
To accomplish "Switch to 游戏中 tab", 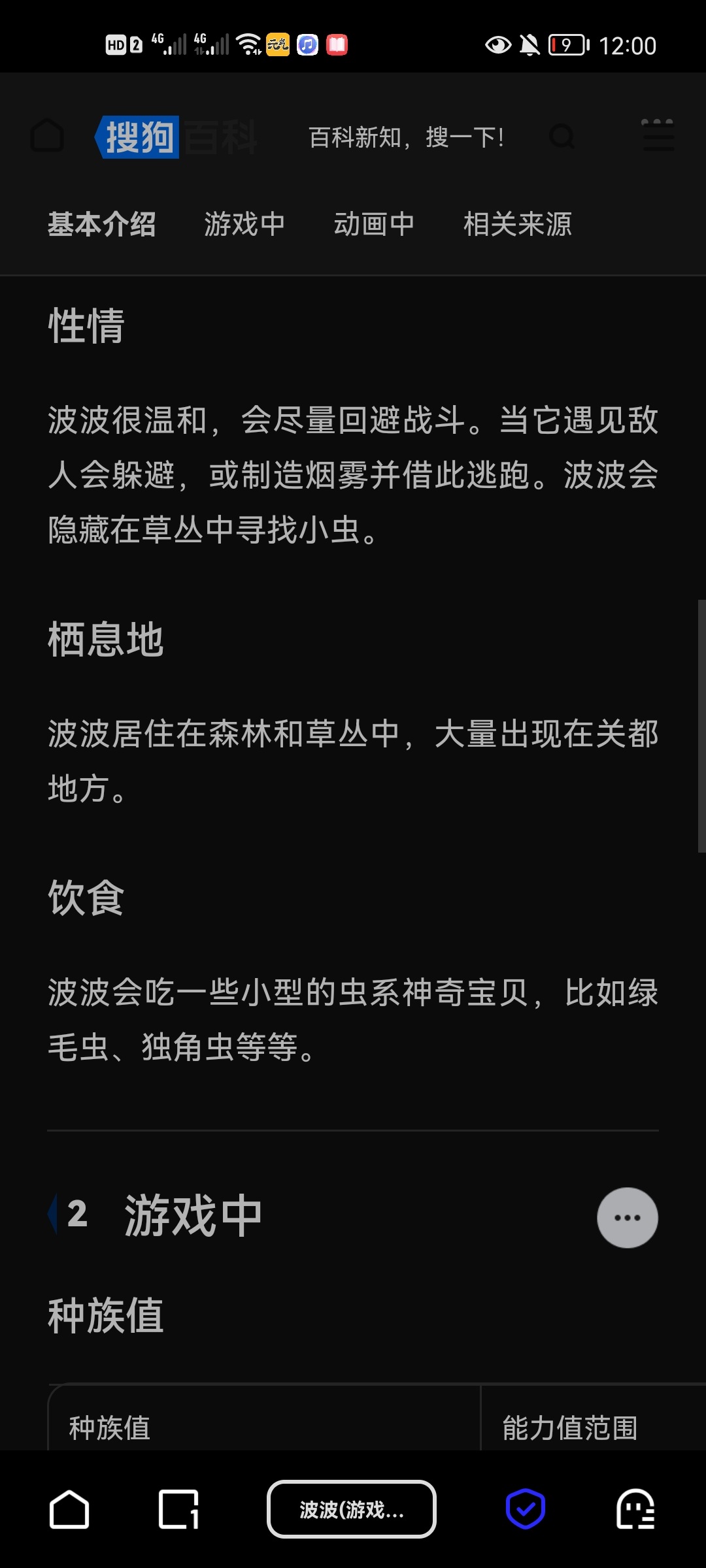I will tap(244, 224).
